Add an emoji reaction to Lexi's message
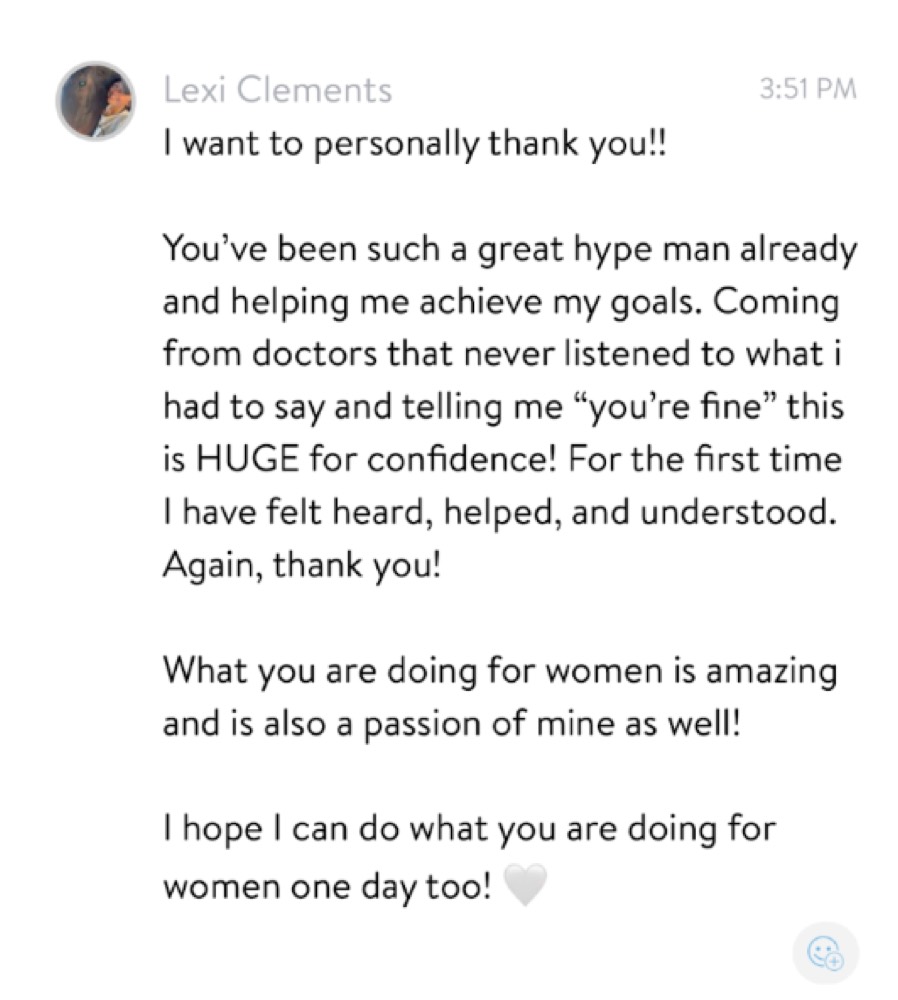This screenshot has height=1000, width=898. pyautogui.click(x=825, y=950)
